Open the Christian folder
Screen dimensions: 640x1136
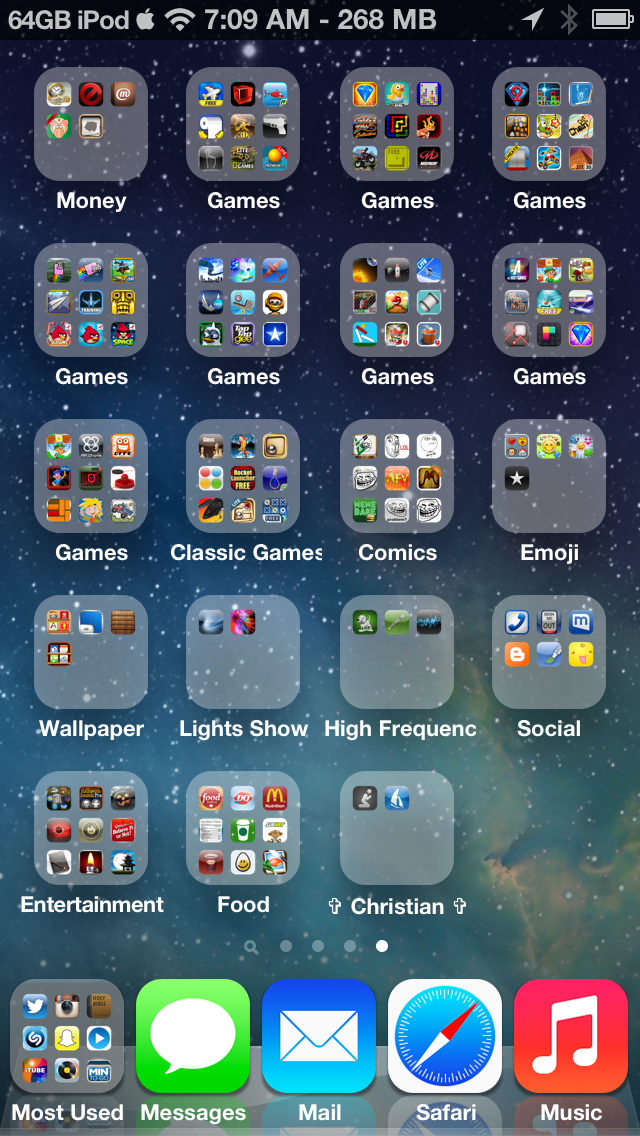tap(396, 828)
